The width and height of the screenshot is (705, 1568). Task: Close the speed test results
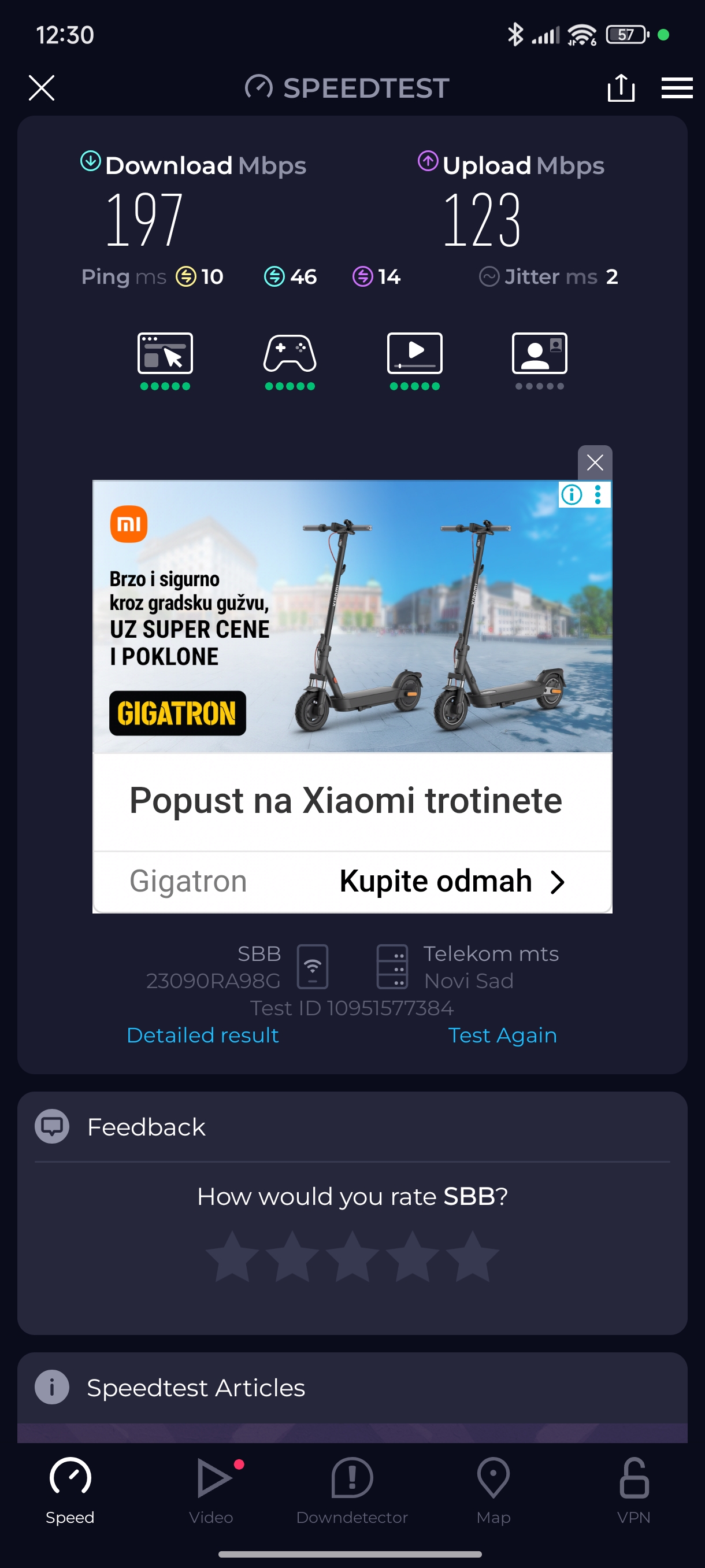(x=42, y=88)
